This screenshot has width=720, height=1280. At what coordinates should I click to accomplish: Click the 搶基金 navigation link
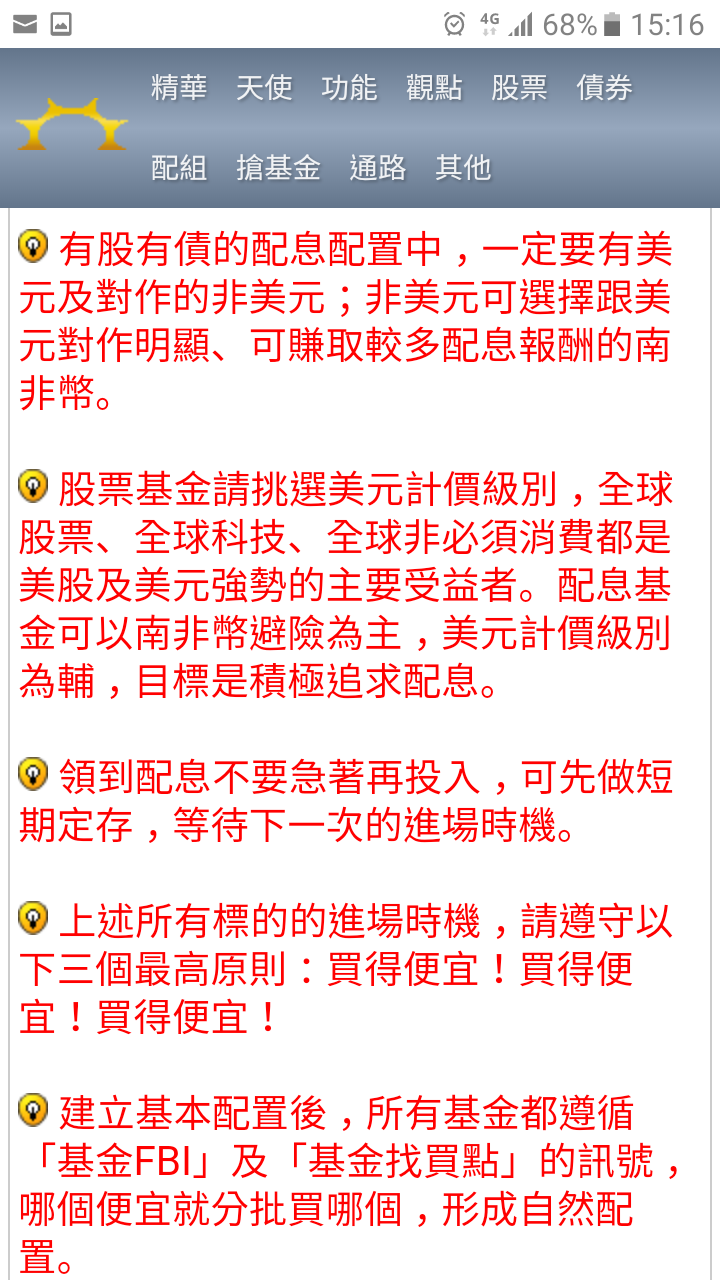pyautogui.click(x=281, y=169)
